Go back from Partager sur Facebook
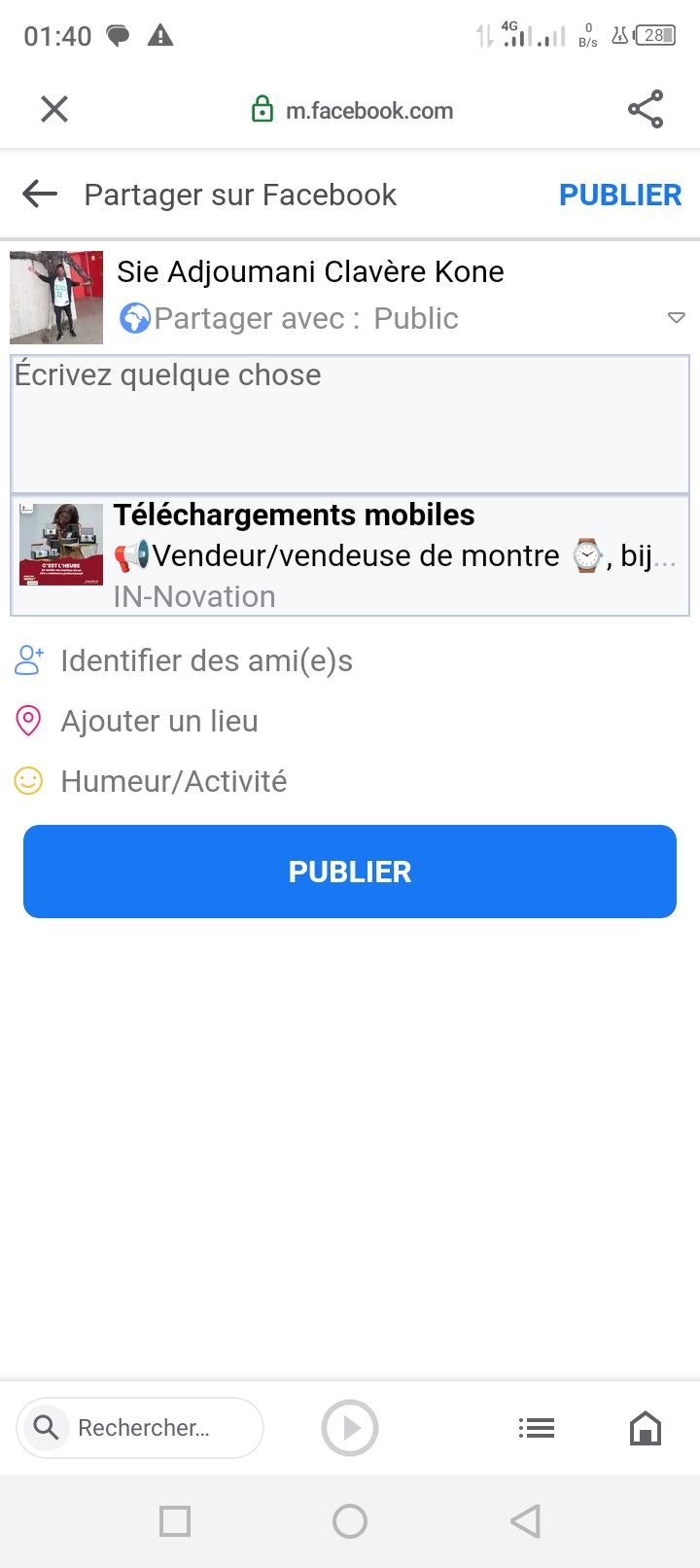This screenshot has width=700, height=1568. pos(40,195)
